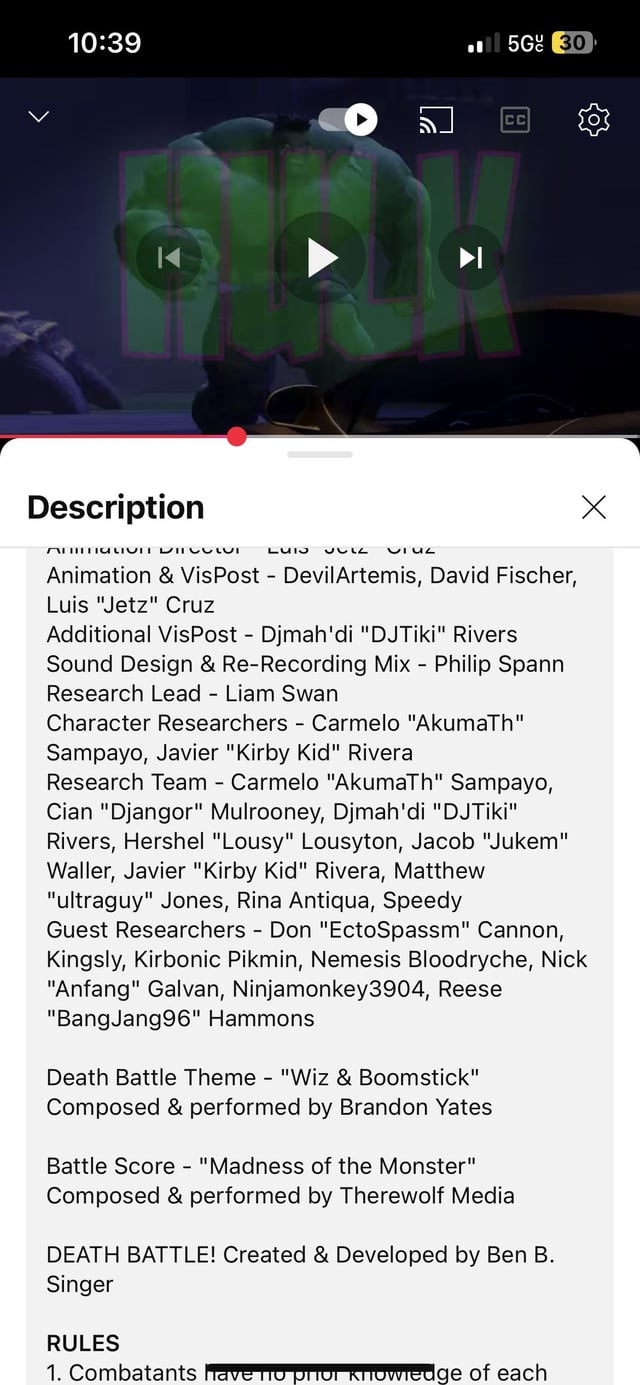Cast the video to a device

point(435,120)
